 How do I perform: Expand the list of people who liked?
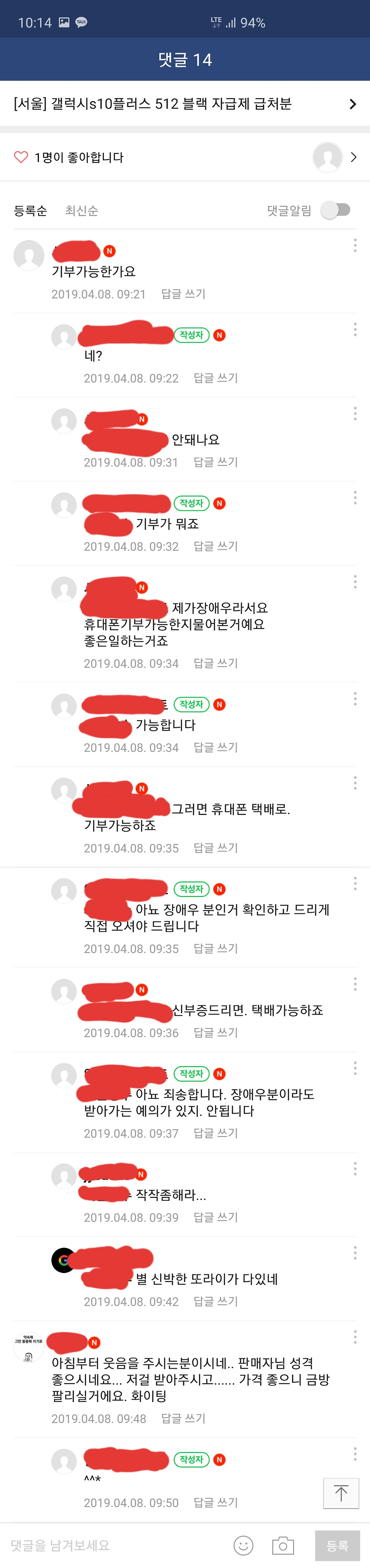coord(354,157)
